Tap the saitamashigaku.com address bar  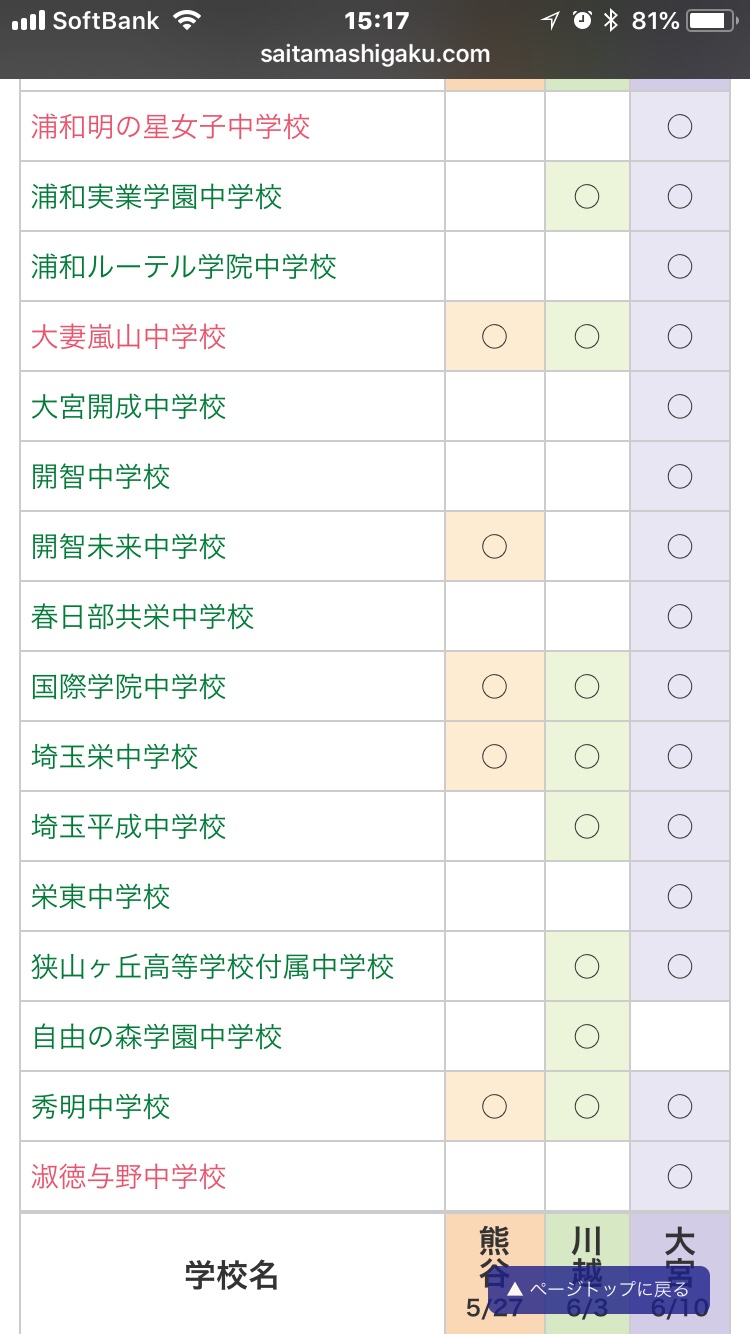pos(375,54)
